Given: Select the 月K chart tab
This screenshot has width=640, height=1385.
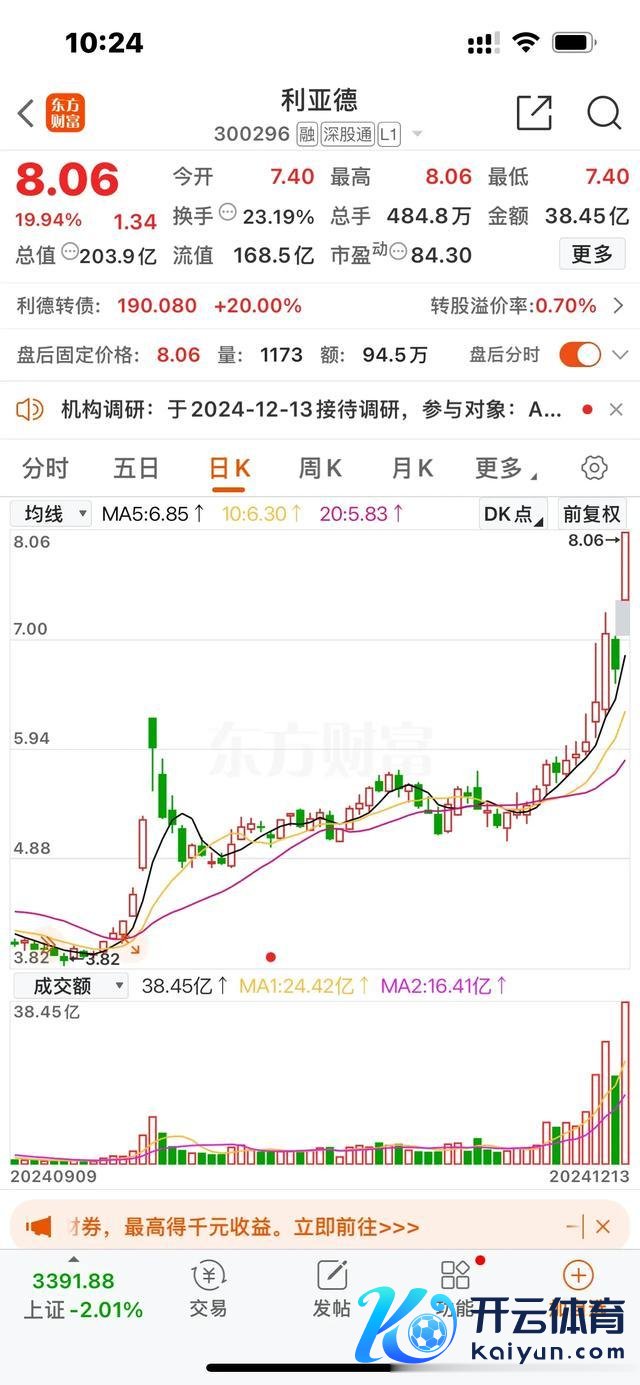Looking at the screenshot, I should tap(411, 468).
